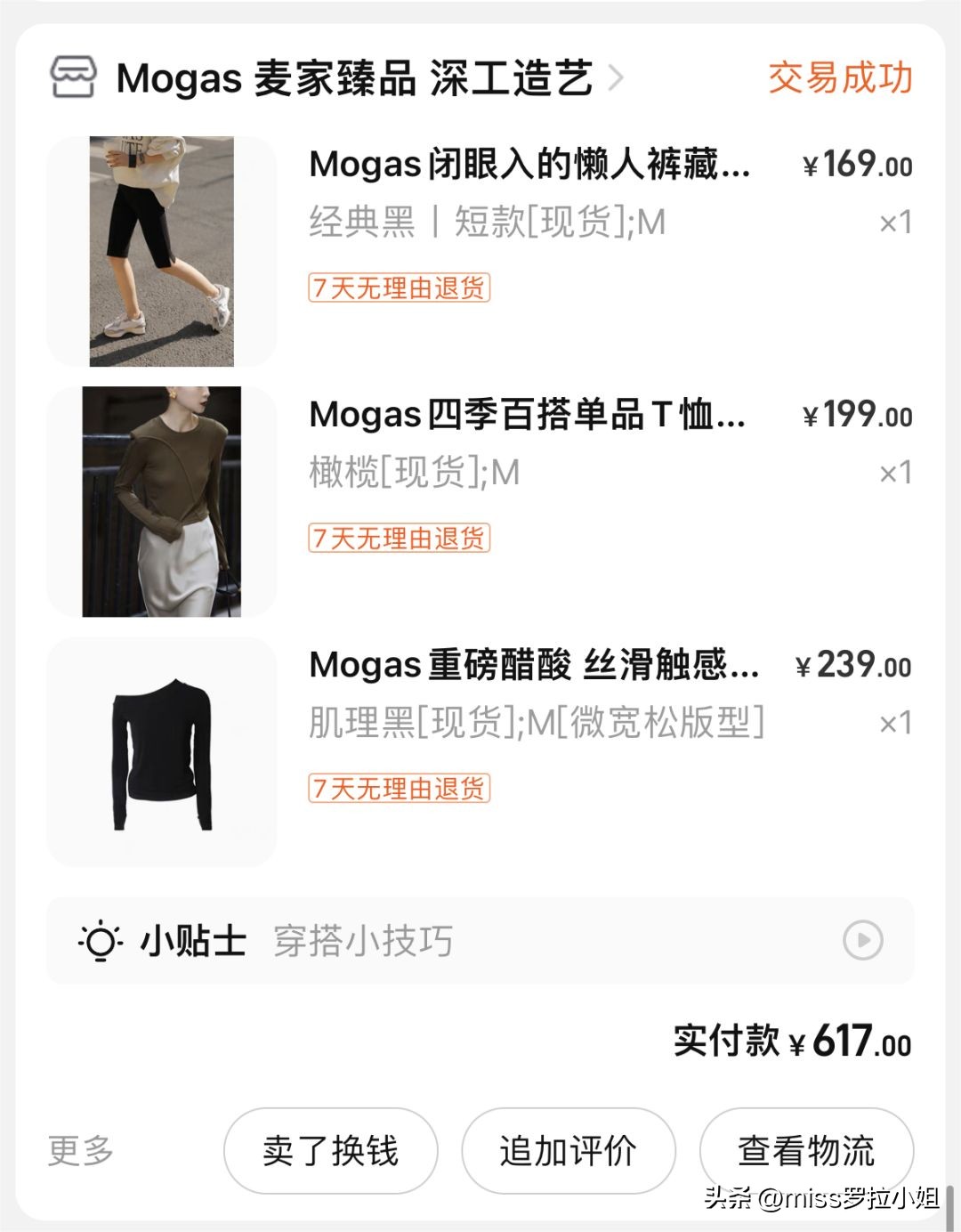The height and width of the screenshot is (1232, 961).
Task: Expand the truncated title Mogas 重磅醋酸 丝滑触感...
Action: (x=529, y=664)
